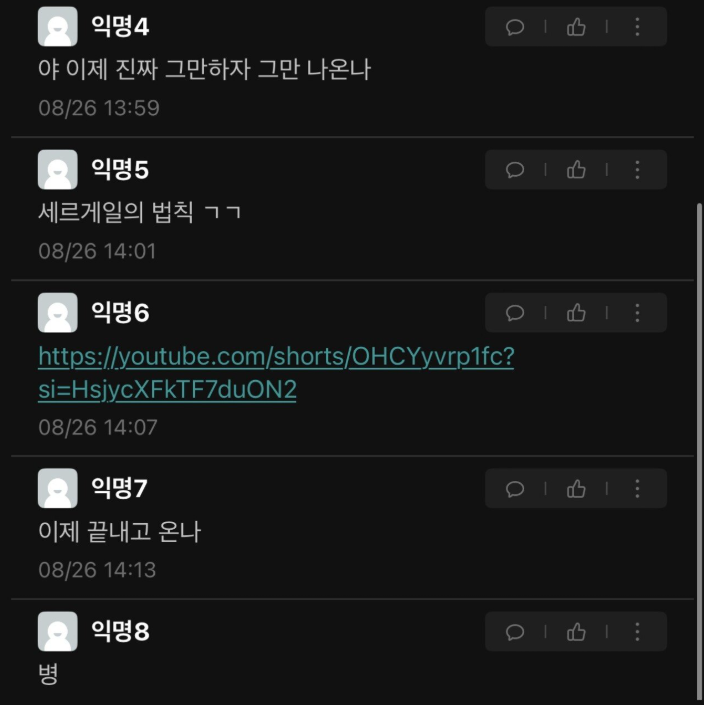Reply to 익명7's comment

click(x=515, y=489)
